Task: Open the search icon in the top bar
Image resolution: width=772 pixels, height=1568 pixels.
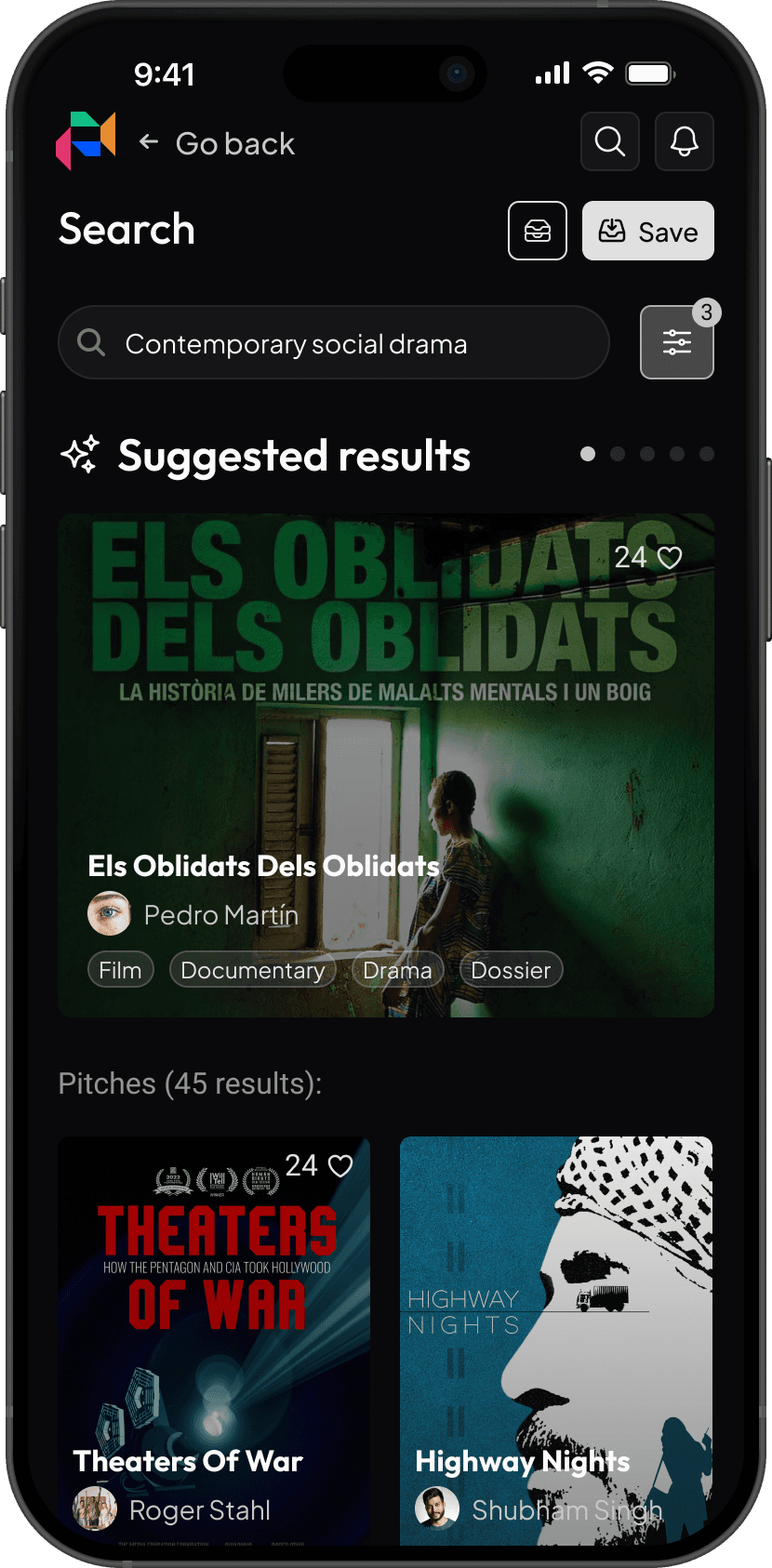Action: (610, 141)
